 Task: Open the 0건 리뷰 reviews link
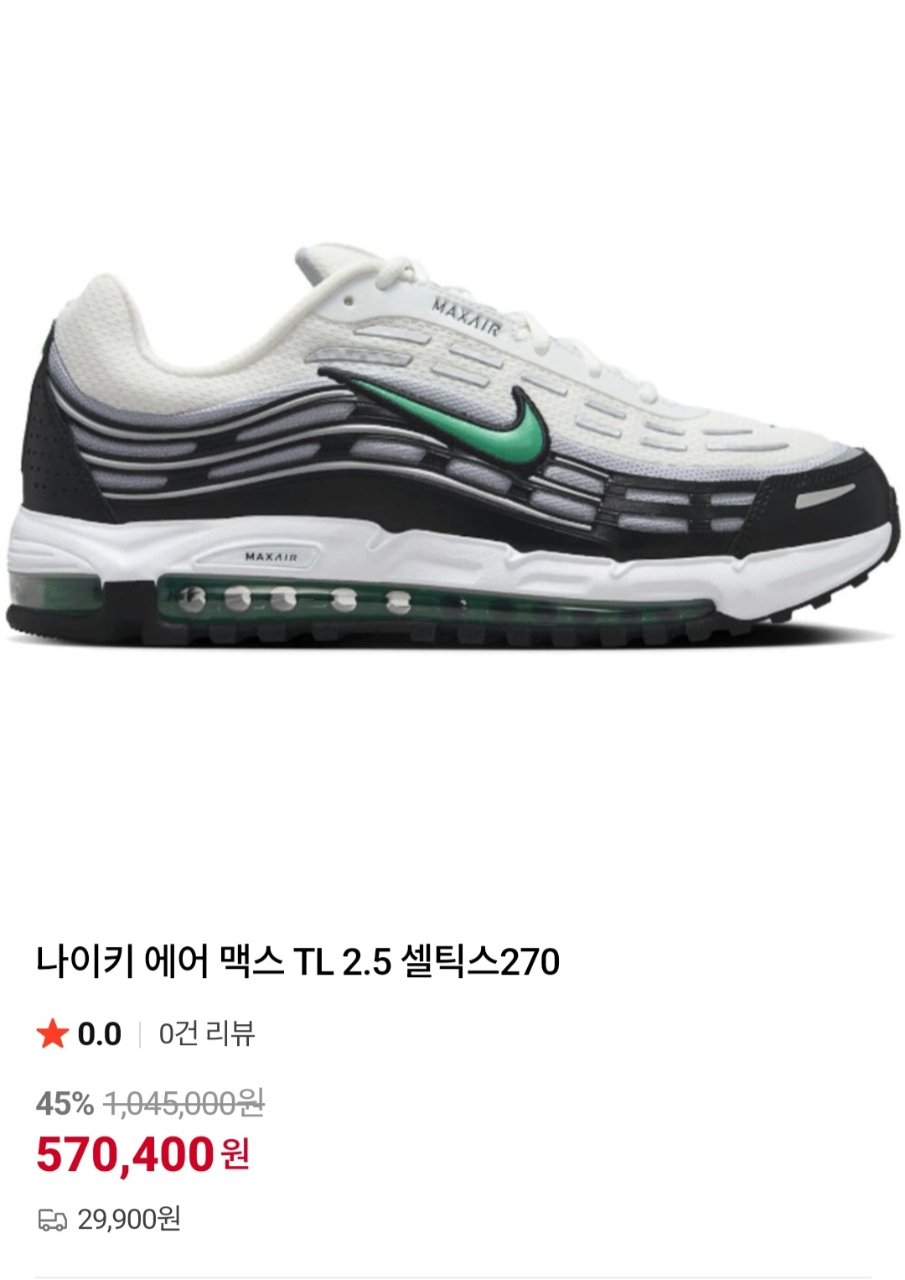pos(207,1033)
